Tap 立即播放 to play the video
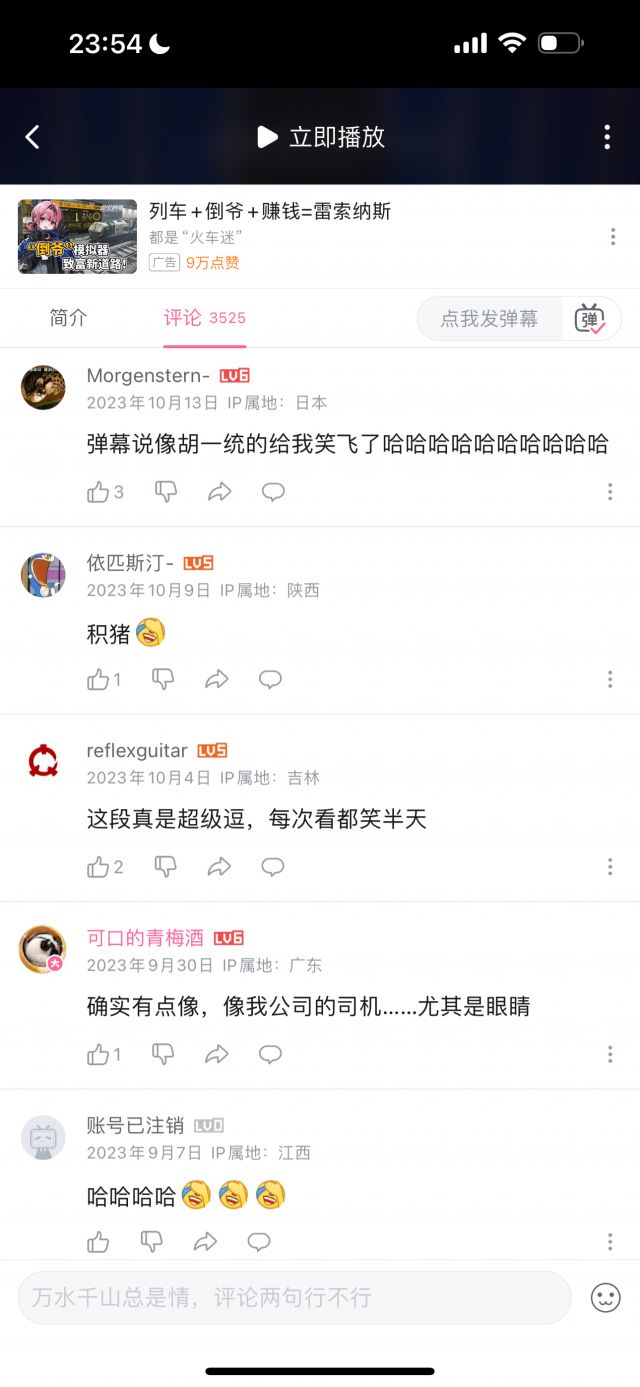 pyautogui.click(x=321, y=137)
